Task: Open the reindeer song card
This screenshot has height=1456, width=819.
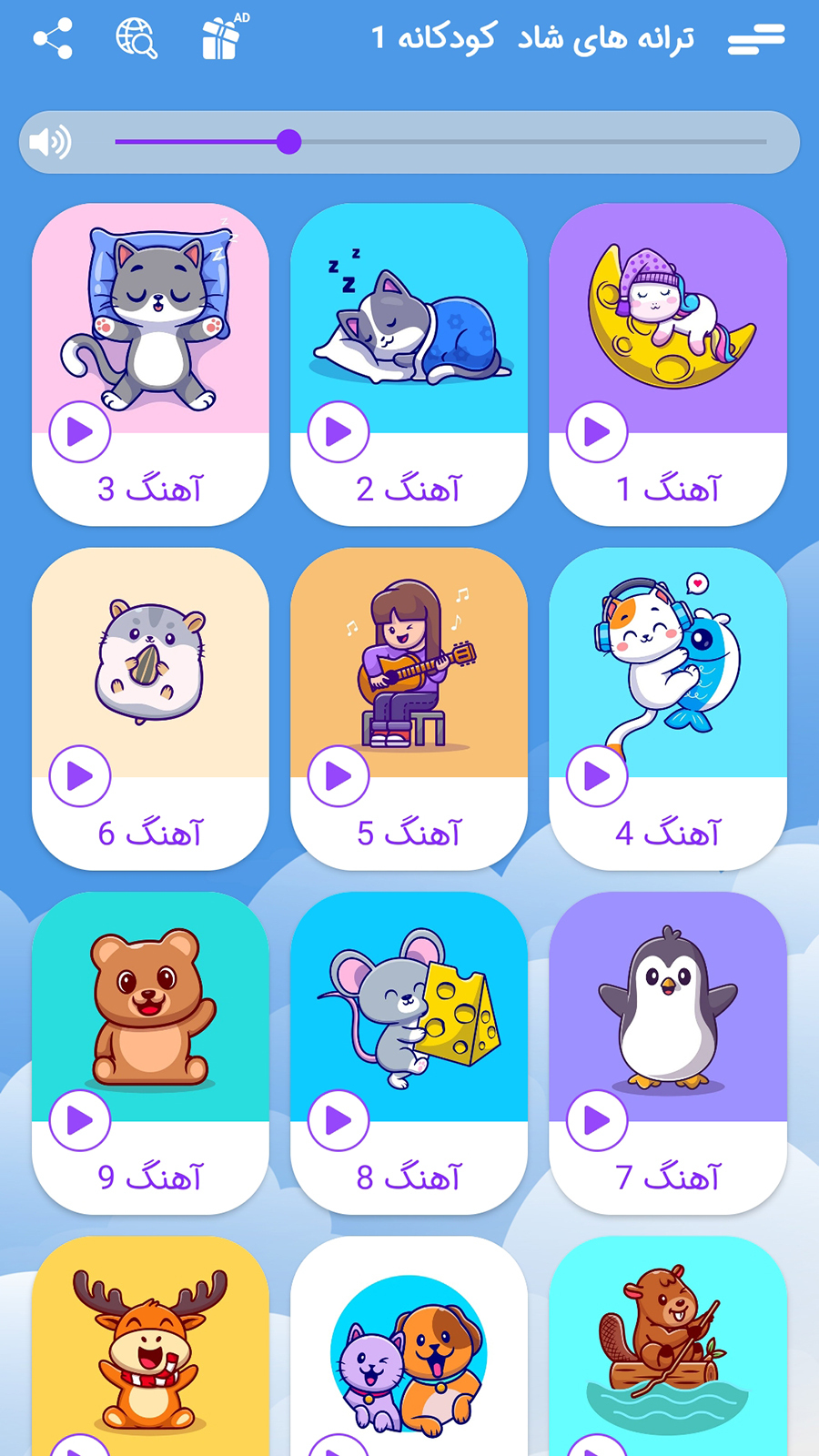Action: [150, 1347]
